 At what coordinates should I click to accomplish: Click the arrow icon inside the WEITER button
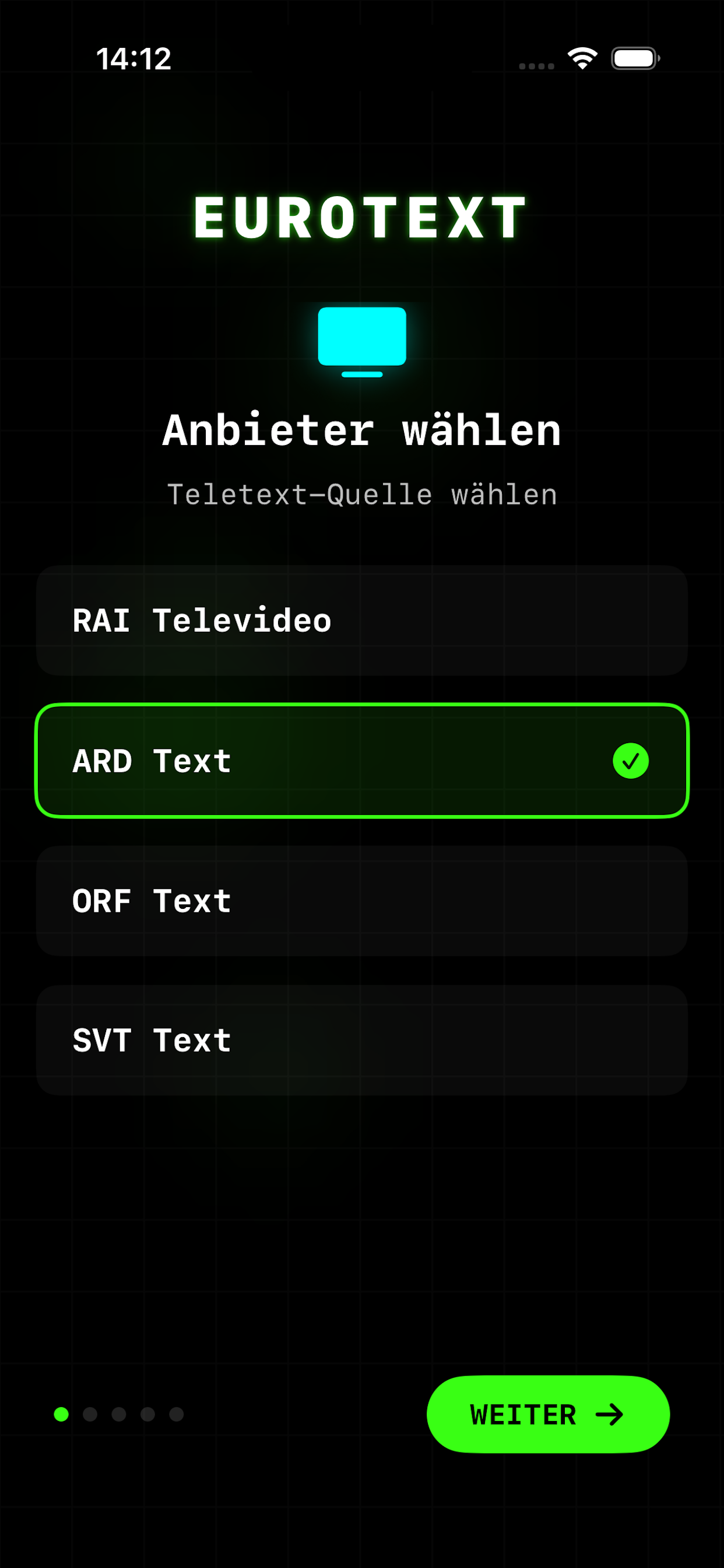[x=610, y=1415]
